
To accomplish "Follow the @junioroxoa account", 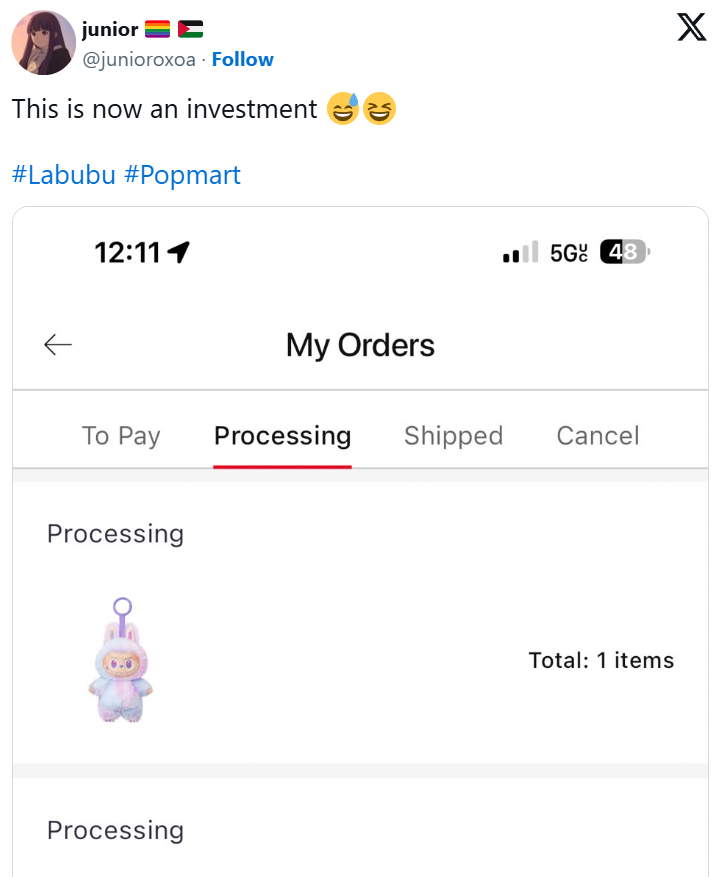I will [242, 60].
